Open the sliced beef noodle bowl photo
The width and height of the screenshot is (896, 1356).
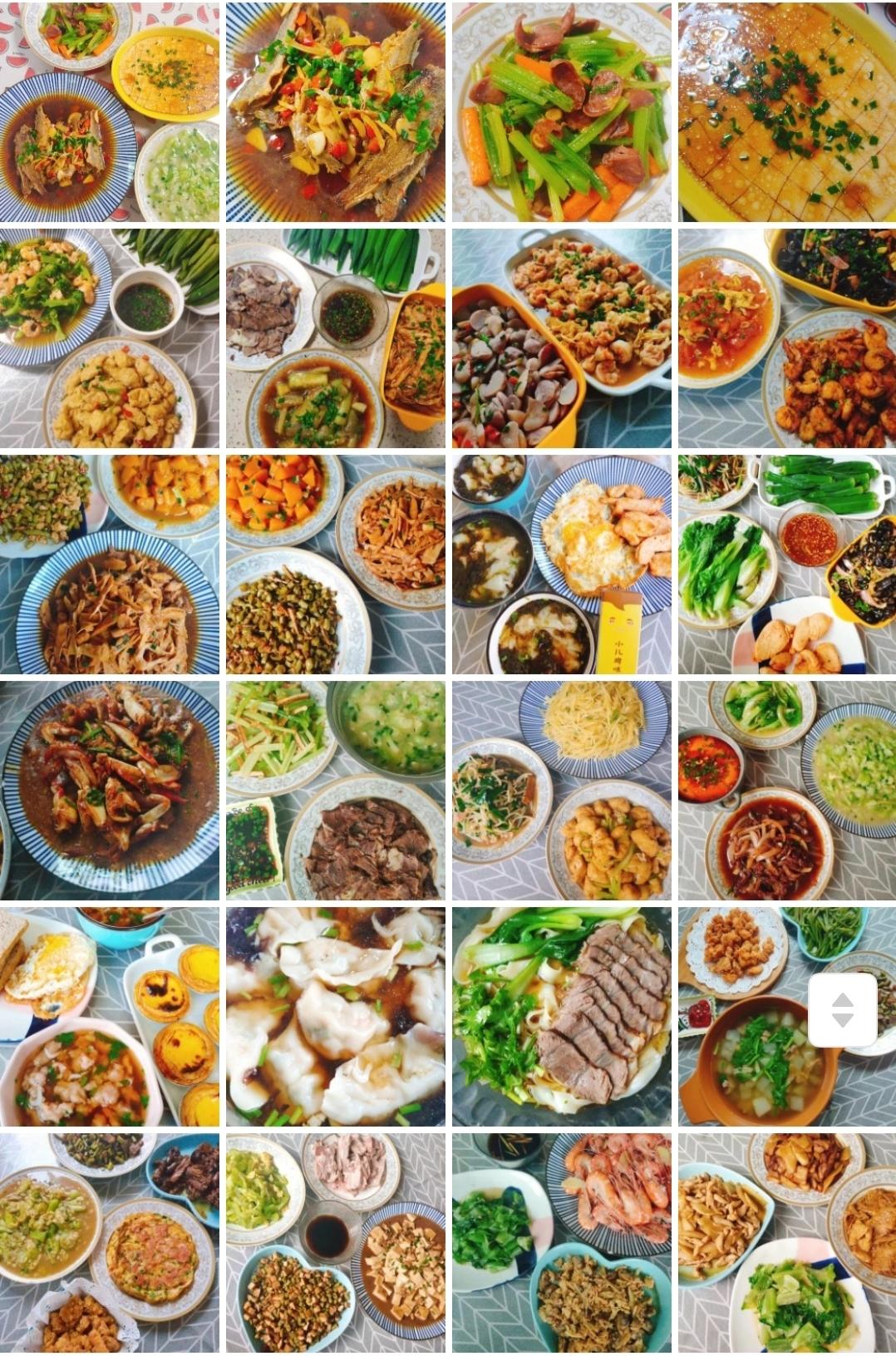pos(562,1017)
